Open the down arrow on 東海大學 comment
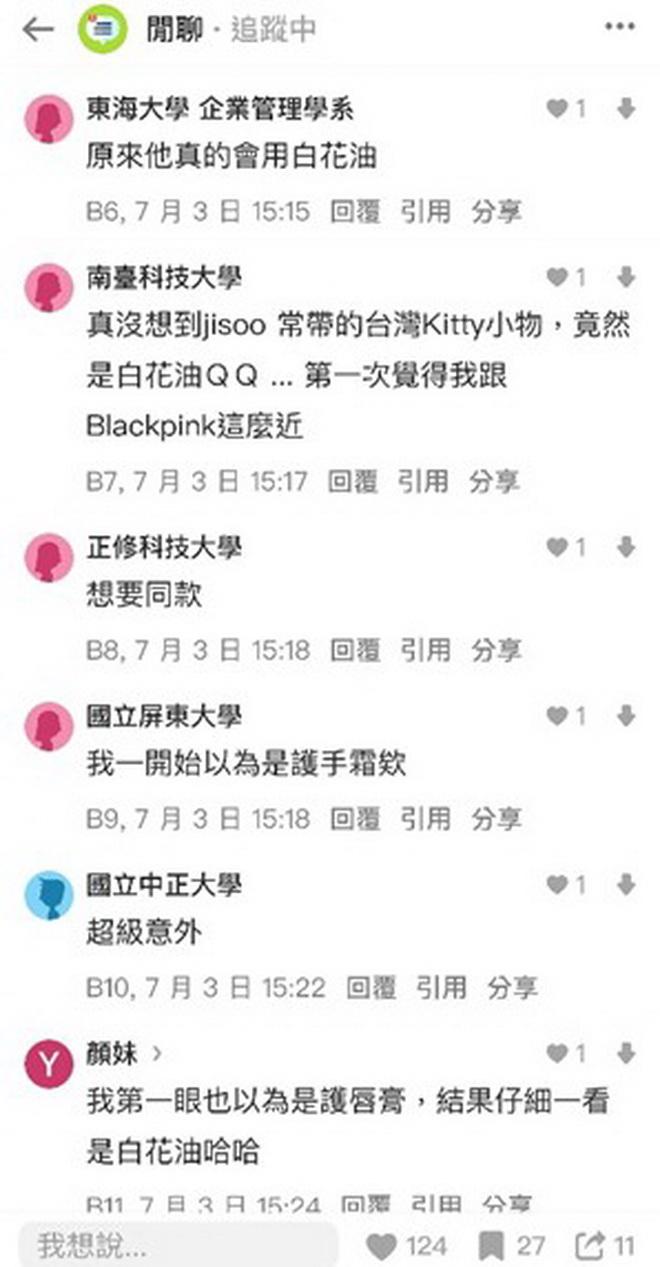 click(x=626, y=109)
